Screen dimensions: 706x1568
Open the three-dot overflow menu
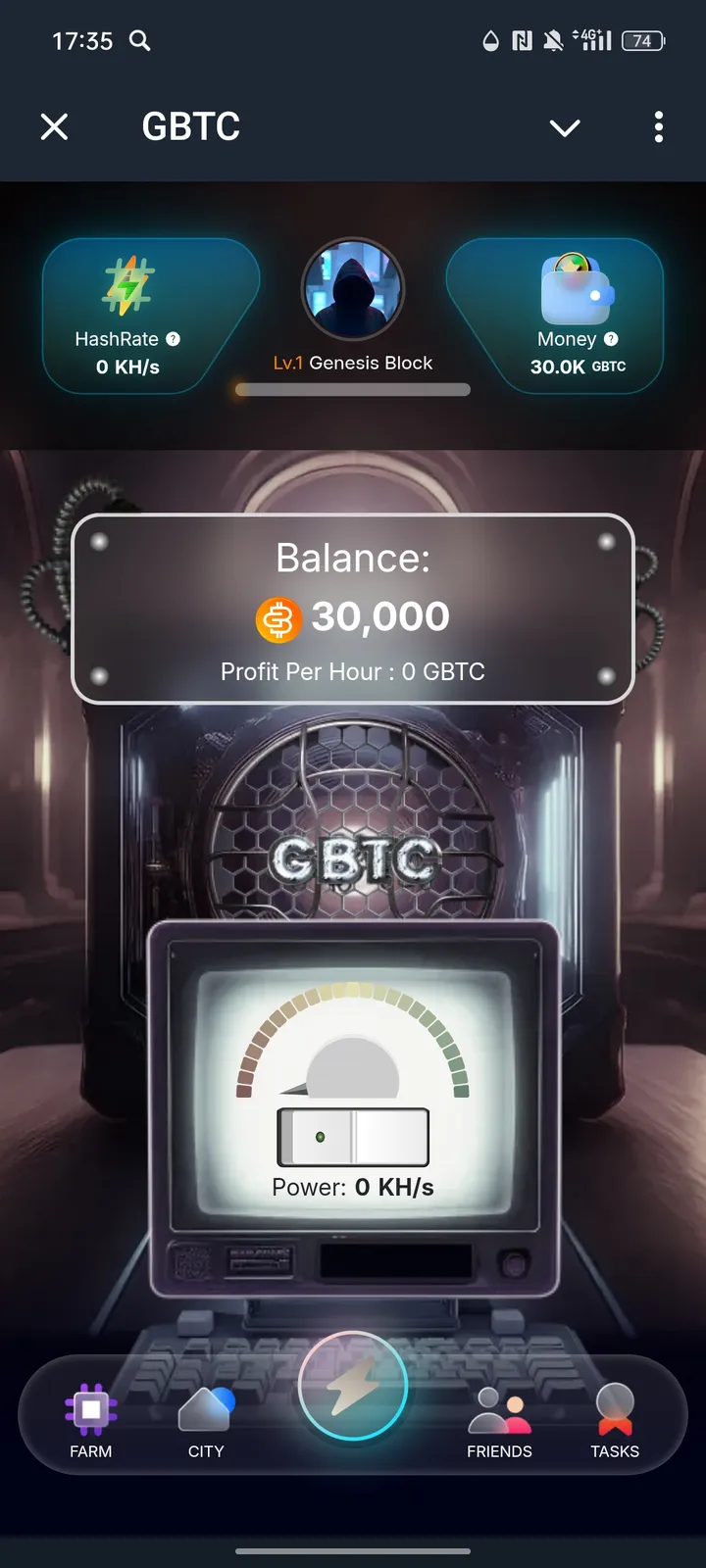tap(658, 127)
